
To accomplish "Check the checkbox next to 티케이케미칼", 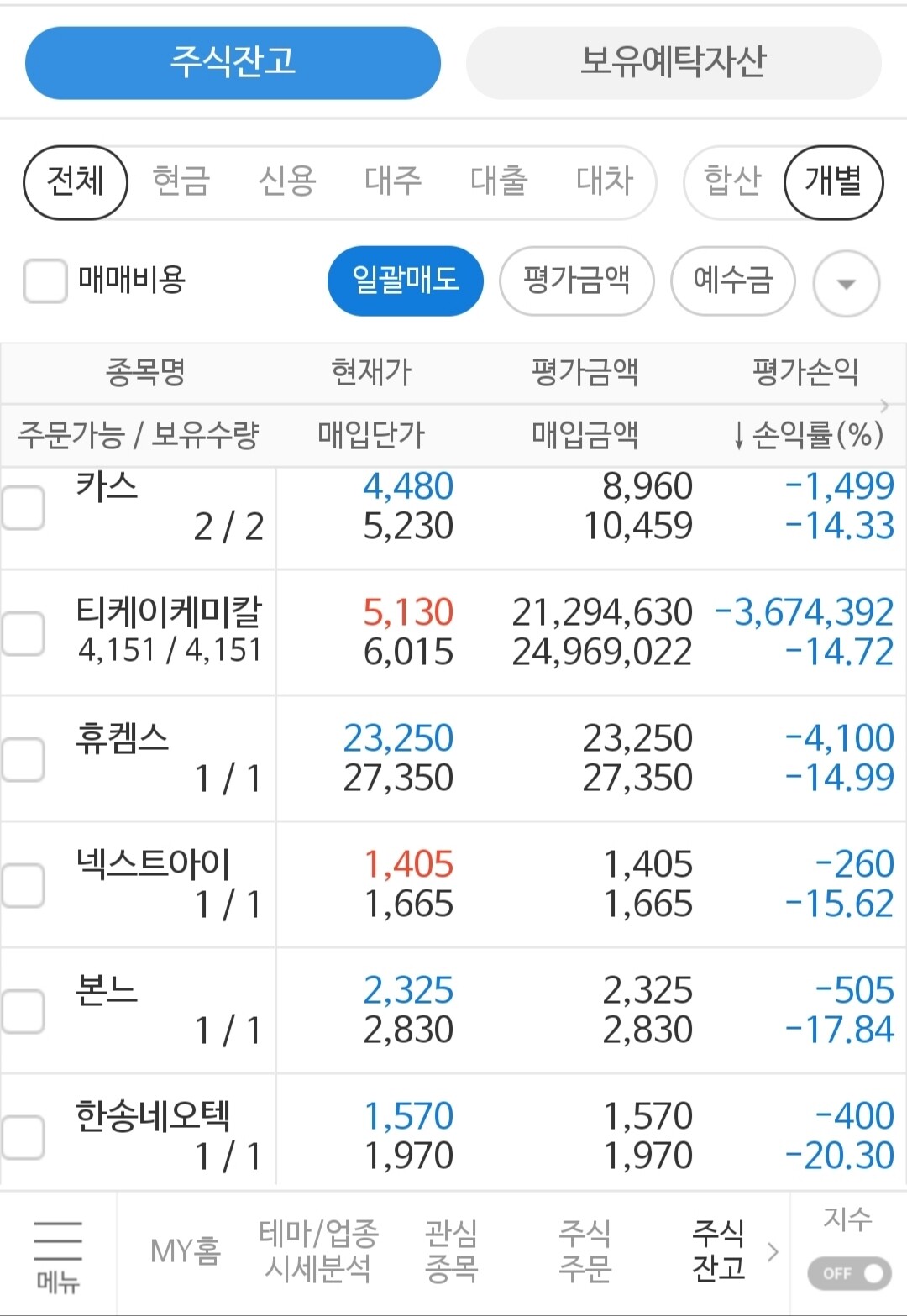I will click(24, 633).
